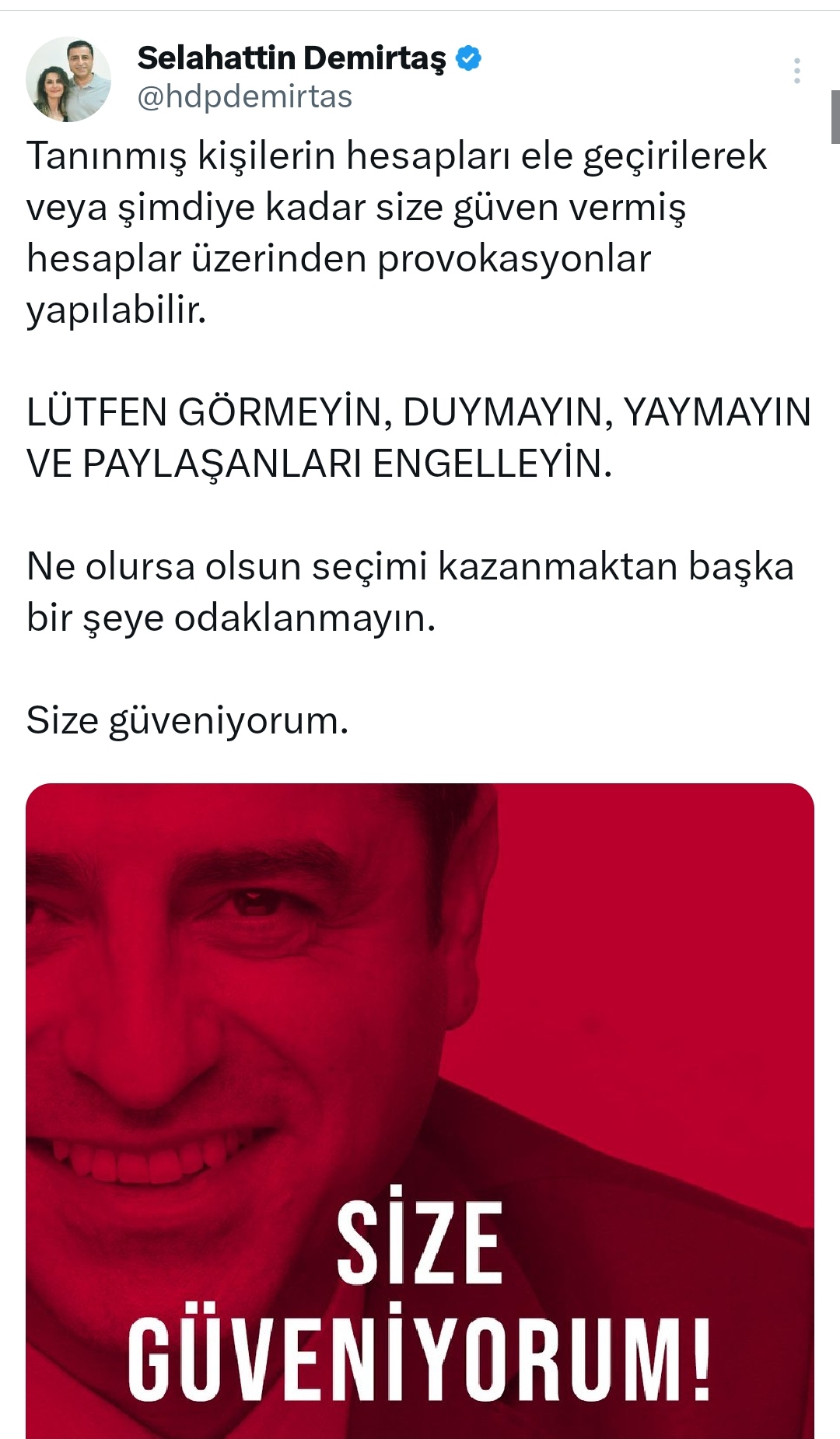Open the attached Size Güveniyorum image
This screenshot has width=840, height=1439.
(x=420, y=1105)
